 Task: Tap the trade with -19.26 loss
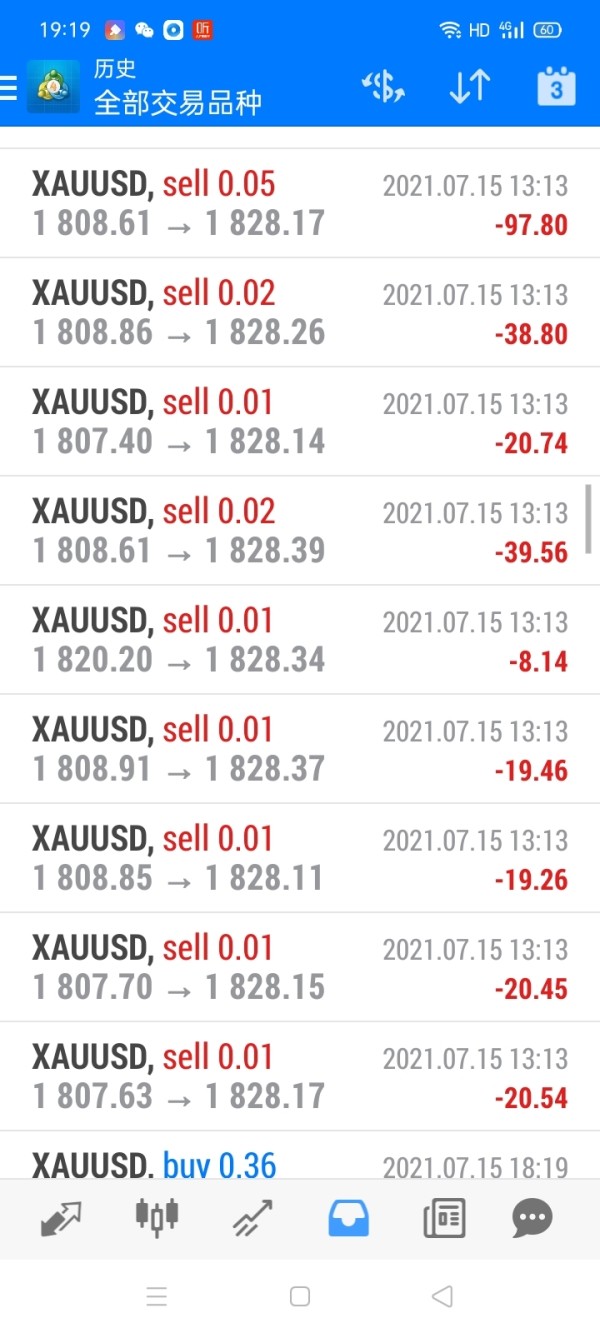300,858
